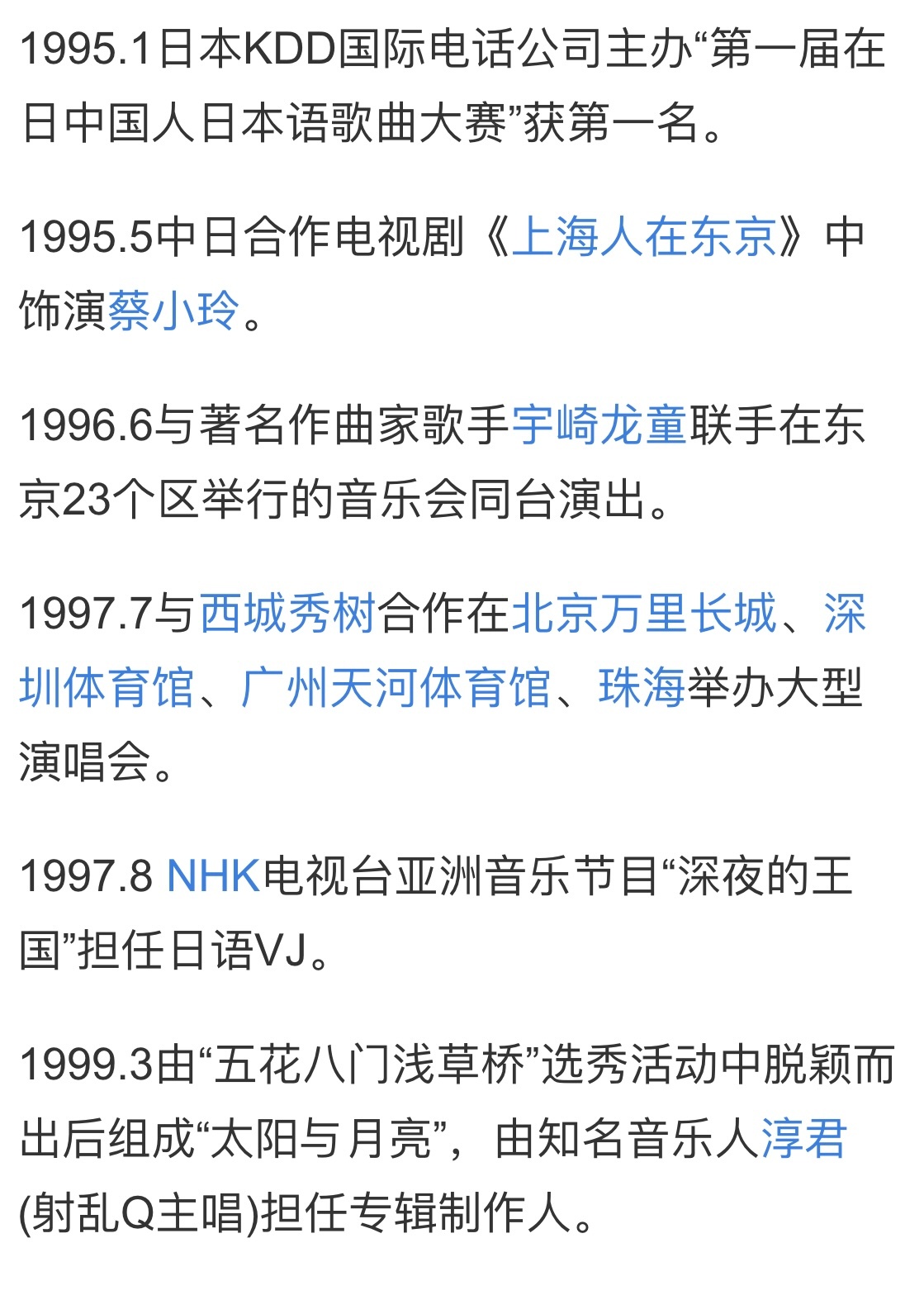Follow the 西城秀树 link
Viewport: 924px width, 1295px height.
click(288, 614)
